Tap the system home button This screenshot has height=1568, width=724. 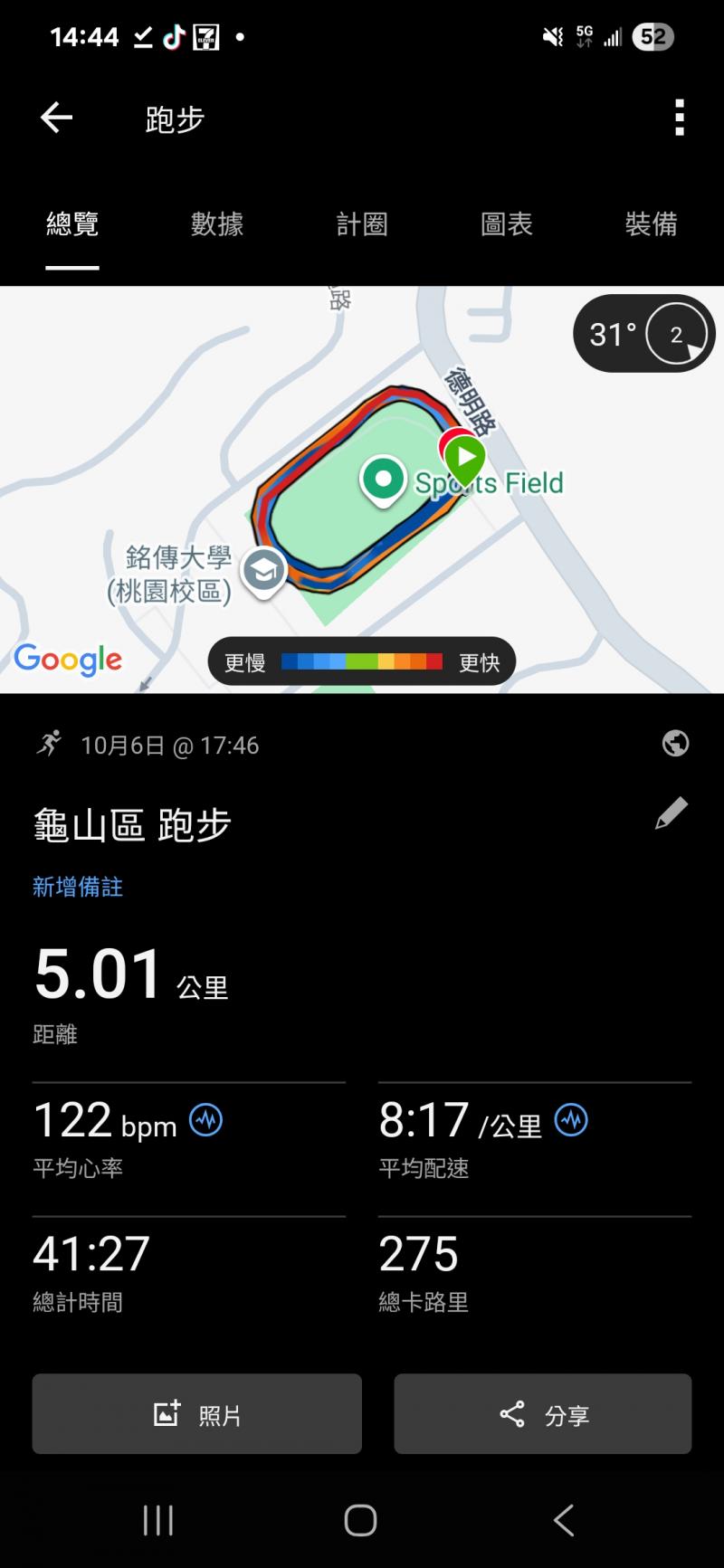[x=360, y=1520]
